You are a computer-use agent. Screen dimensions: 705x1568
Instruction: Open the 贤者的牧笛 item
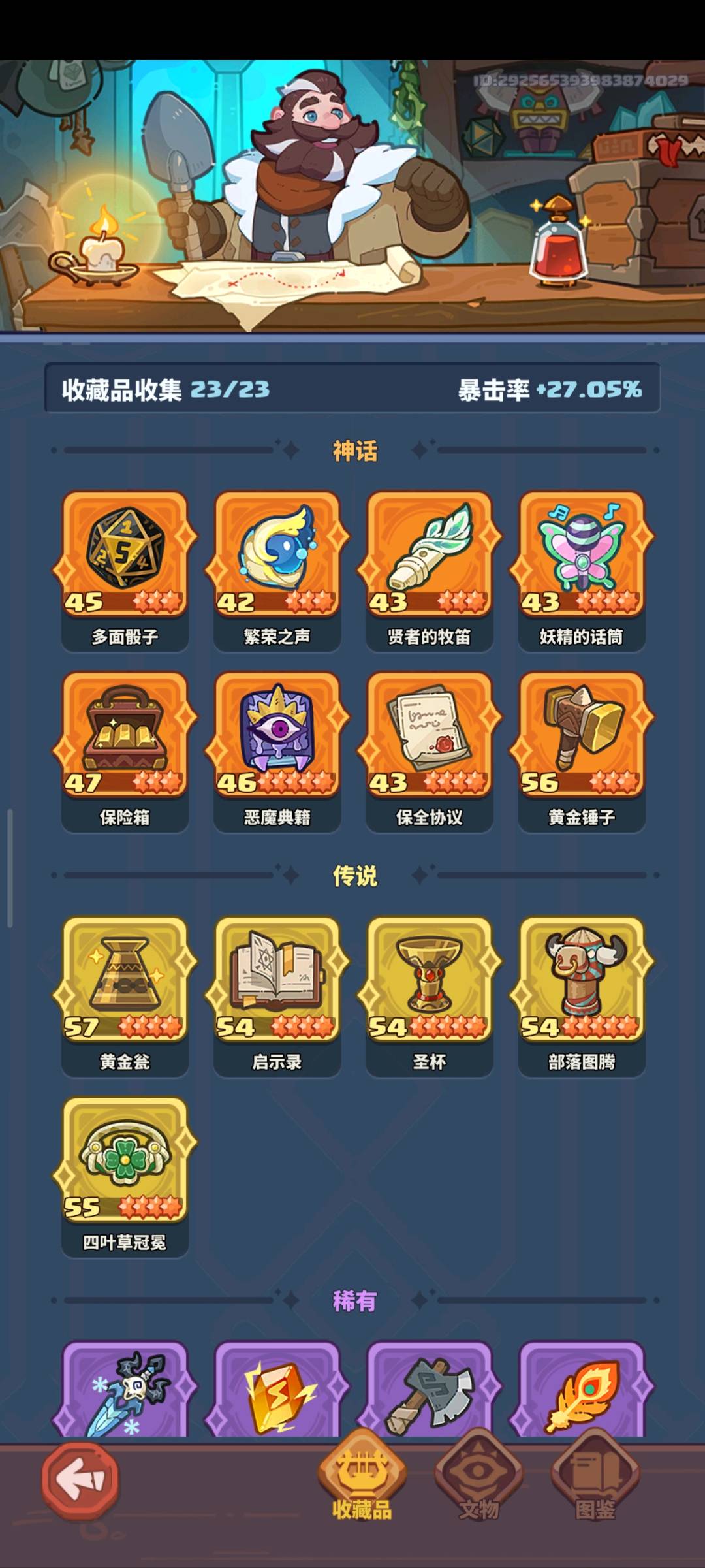(x=430, y=555)
